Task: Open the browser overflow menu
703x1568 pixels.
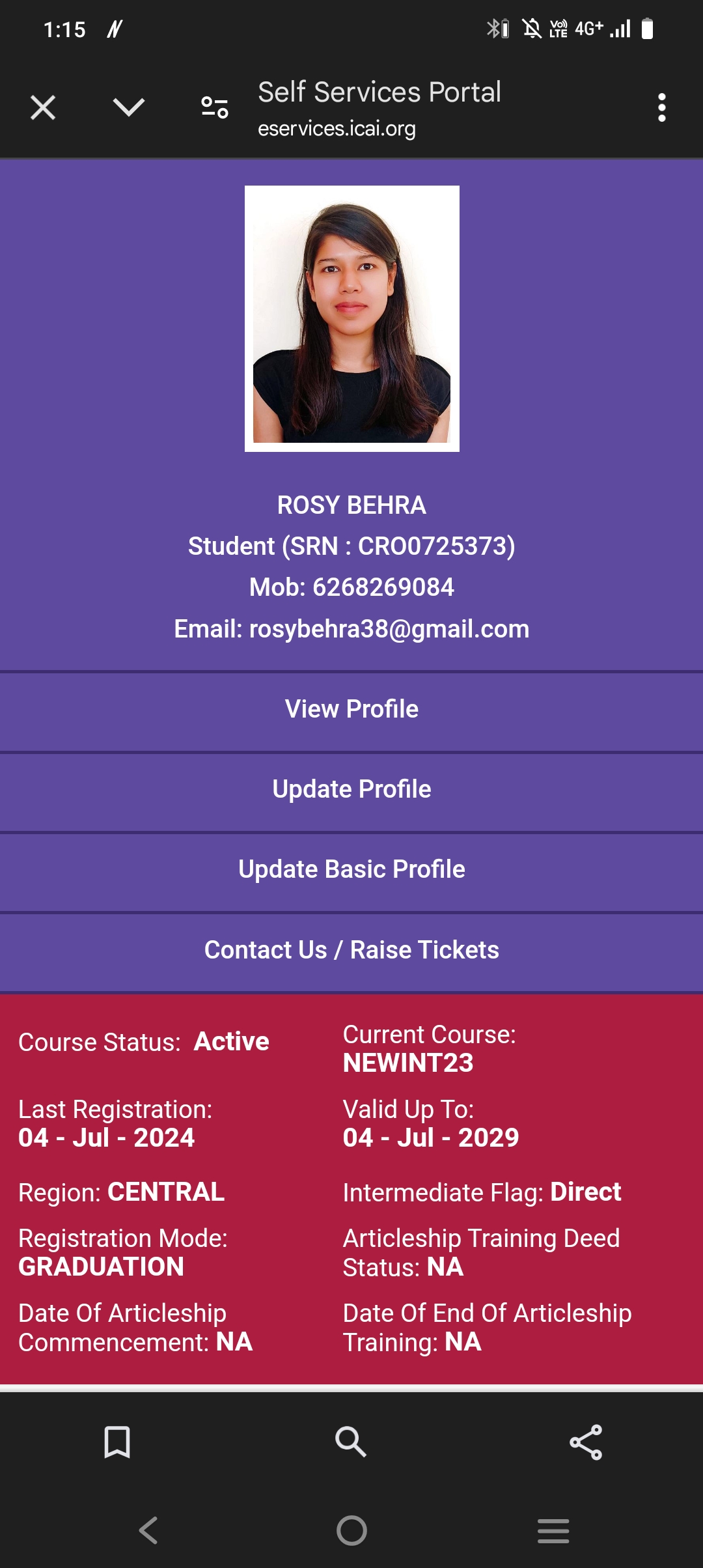Action: point(661,107)
